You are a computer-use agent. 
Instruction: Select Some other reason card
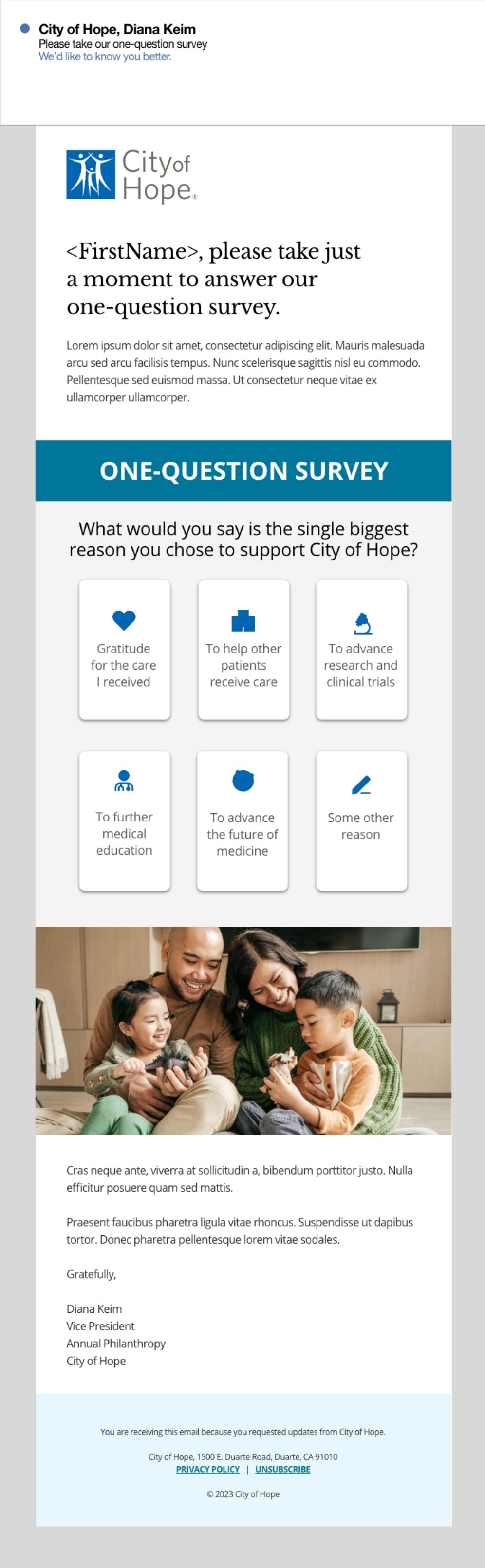click(361, 820)
